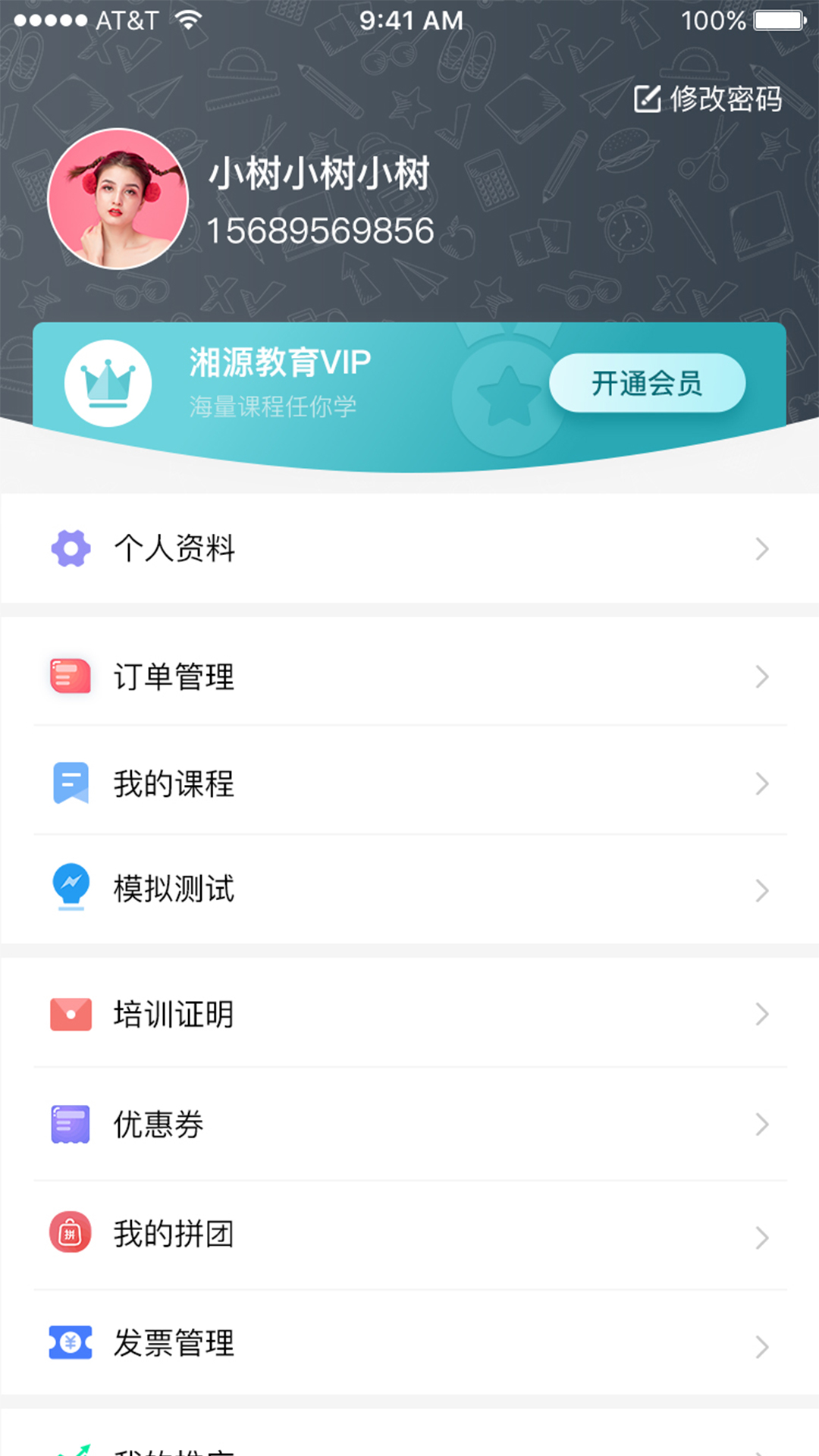Click the 发票管理 invoice ticket icon
The height and width of the screenshot is (1456, 819).
(x=70, y=1344)
